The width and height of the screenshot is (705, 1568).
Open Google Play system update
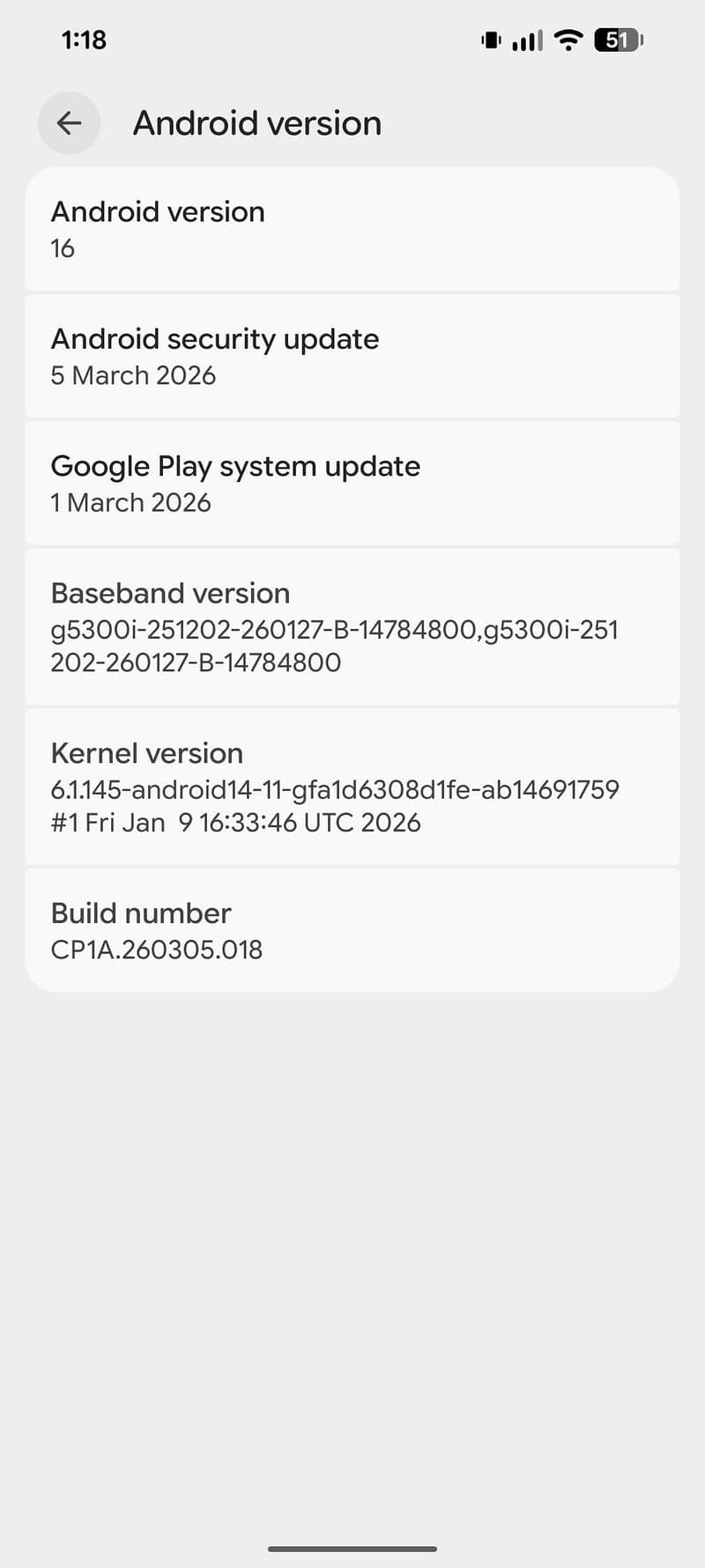point(352,483)
